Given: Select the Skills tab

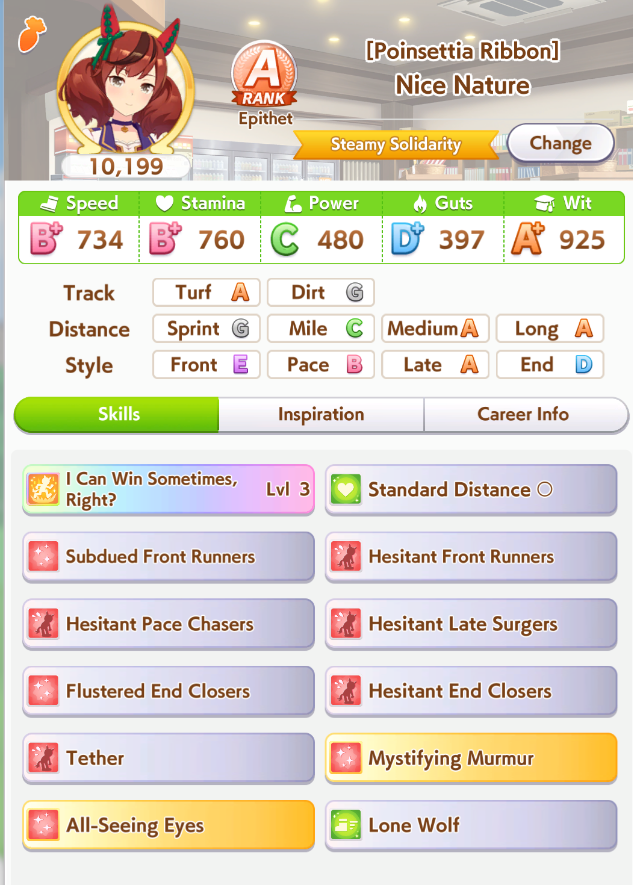Looking at the screenshot, I should tap(118, 414).
